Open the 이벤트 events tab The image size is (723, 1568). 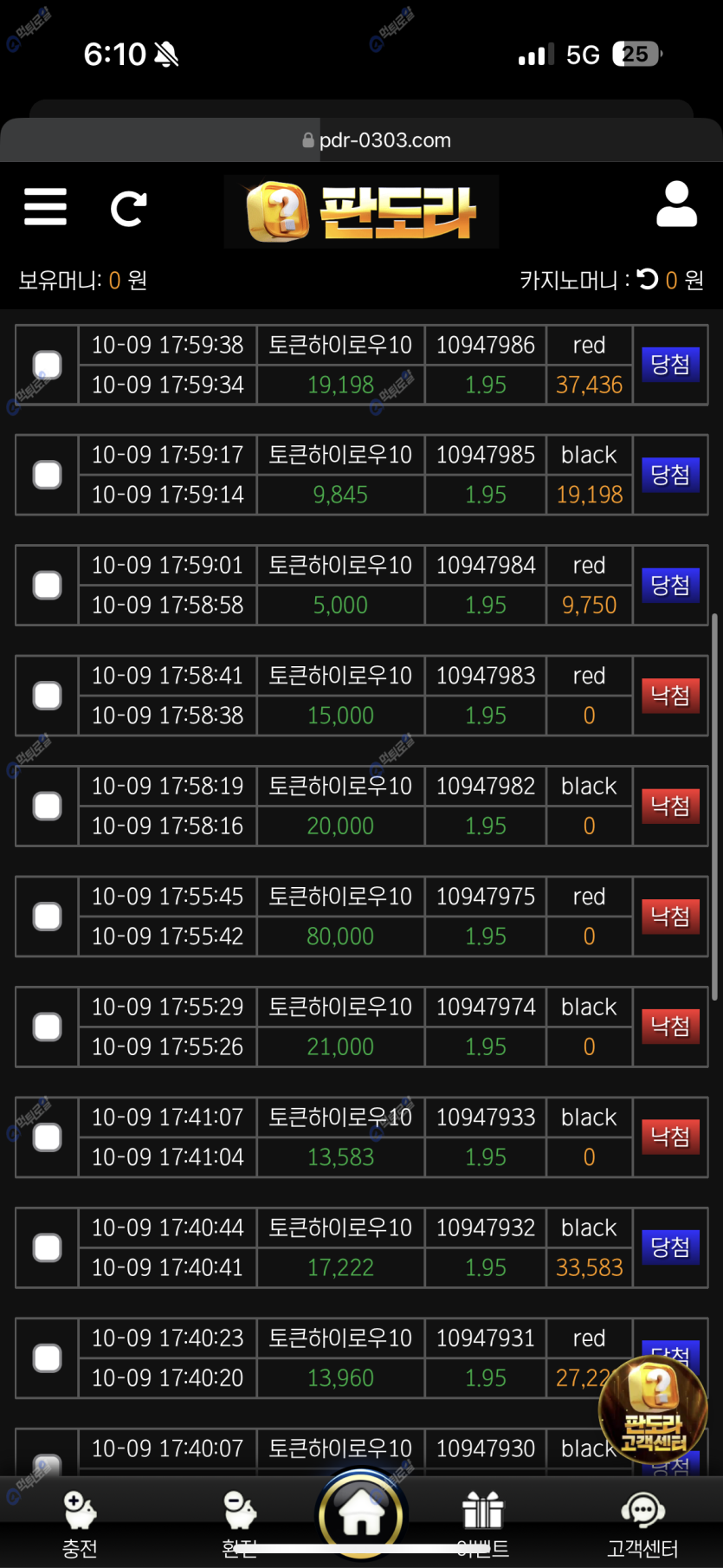coord(482,1524)
